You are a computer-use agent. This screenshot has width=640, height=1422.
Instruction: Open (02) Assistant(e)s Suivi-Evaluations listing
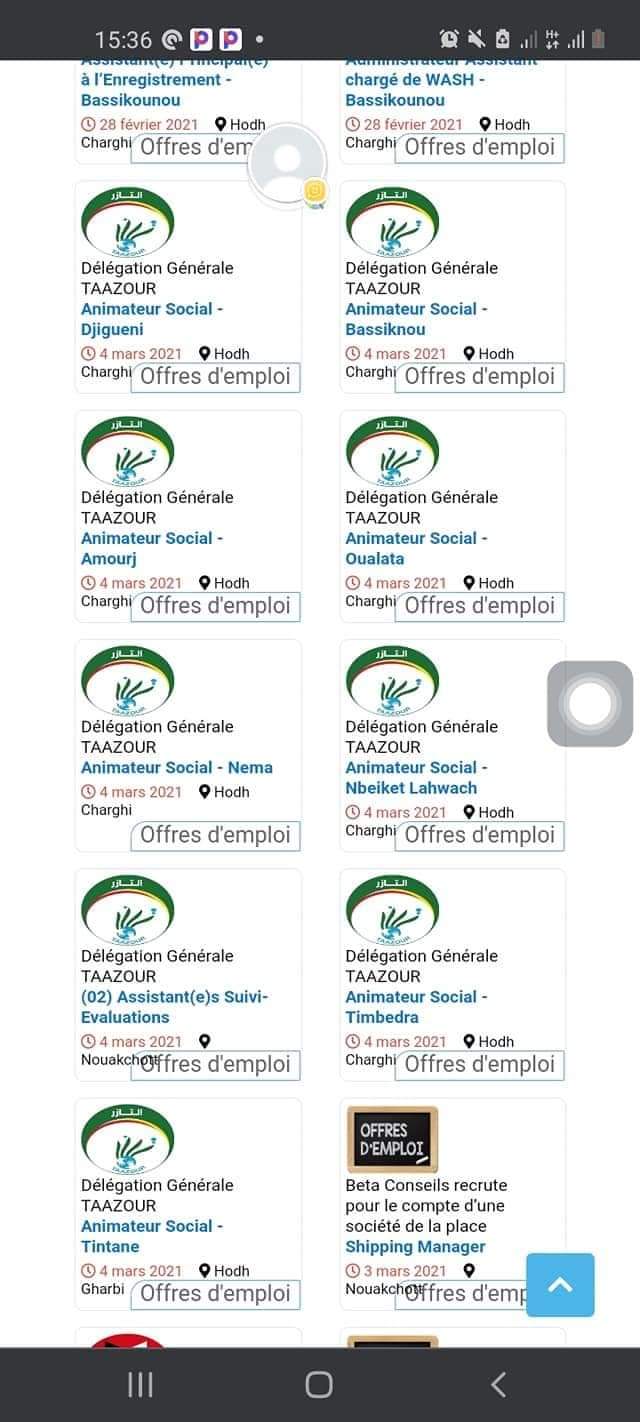point(175,1006)
